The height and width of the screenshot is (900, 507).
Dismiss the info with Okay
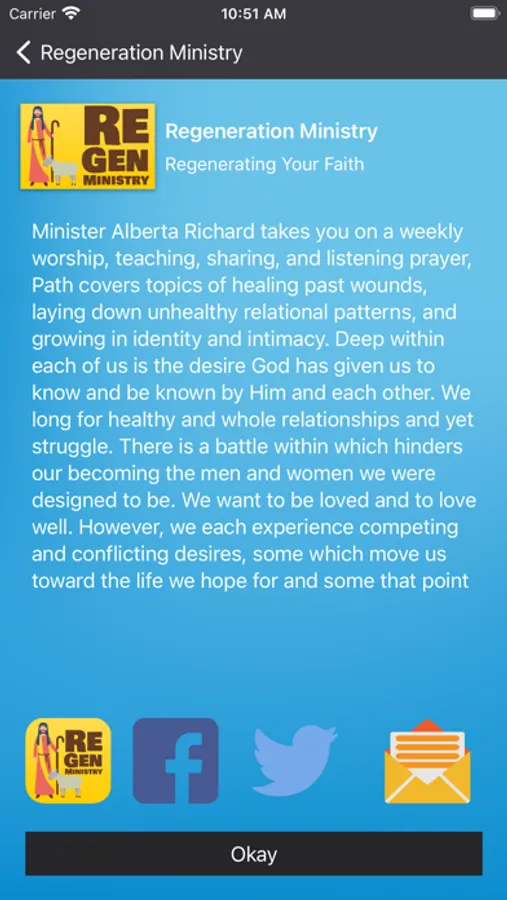click(x=254, y=854)
